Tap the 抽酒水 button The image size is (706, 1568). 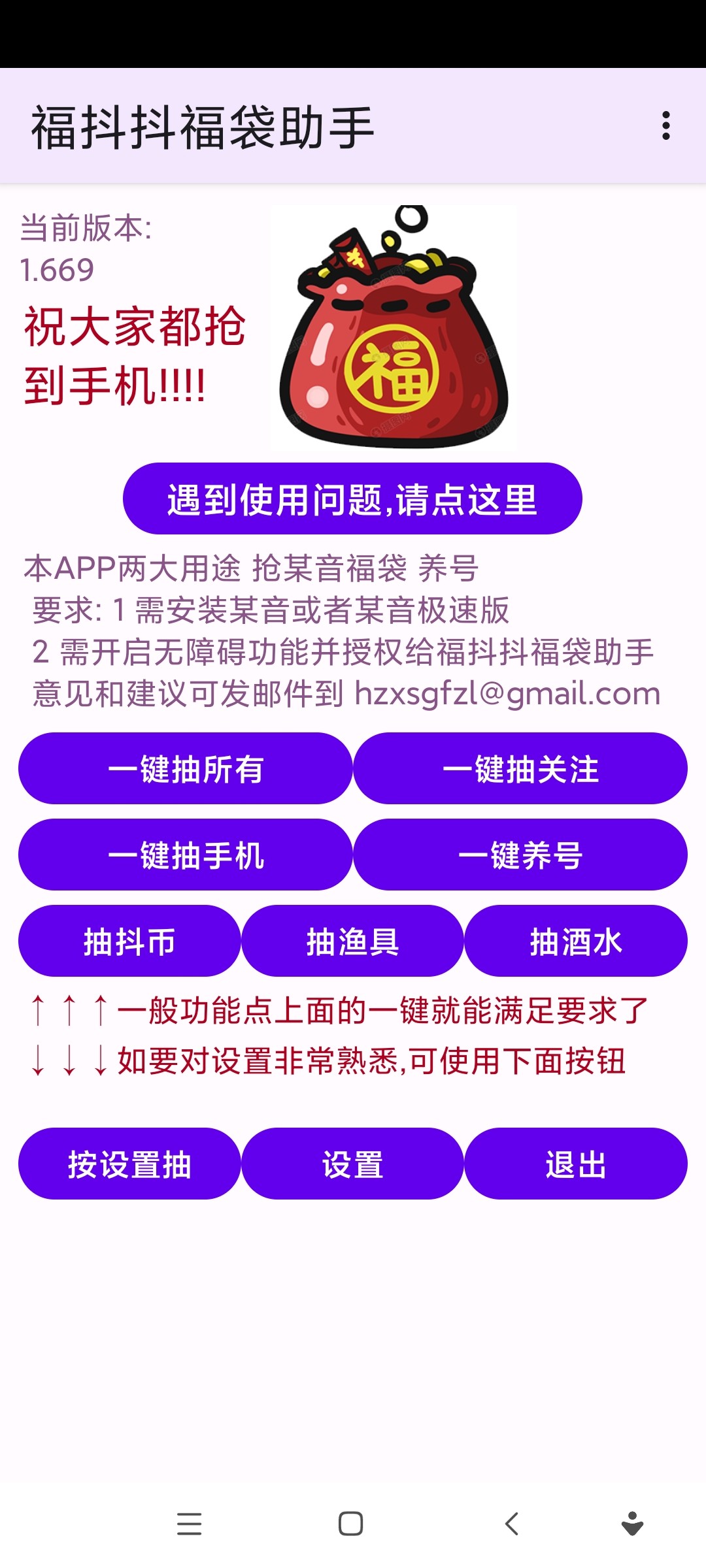(x=575, y=941)
